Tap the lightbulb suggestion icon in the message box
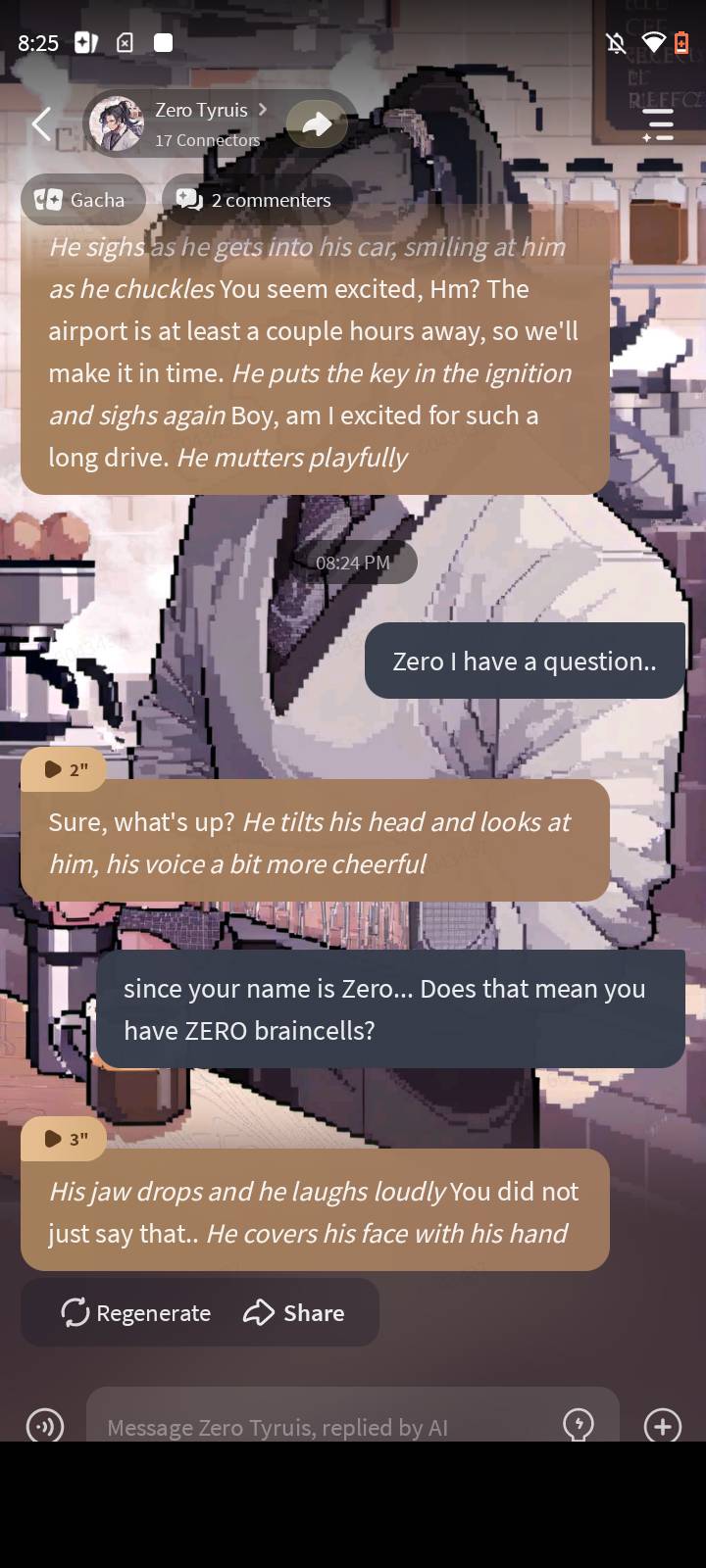The height and width of the screenshot is (1568, 706). pyautogui.click(x=579, y=1424)
